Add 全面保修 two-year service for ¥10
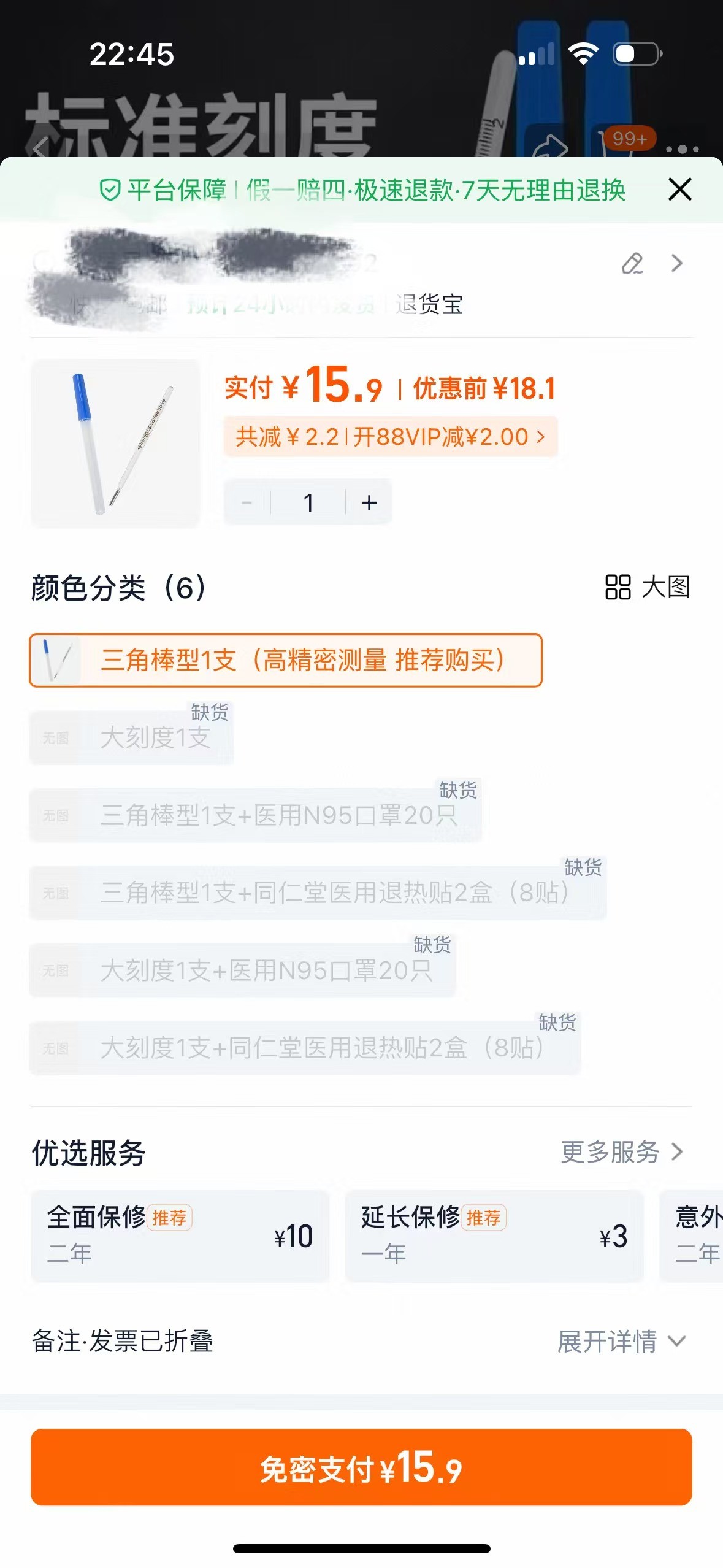The image size is (723, 1568). pyautogui.click(x=180, y=1236)
